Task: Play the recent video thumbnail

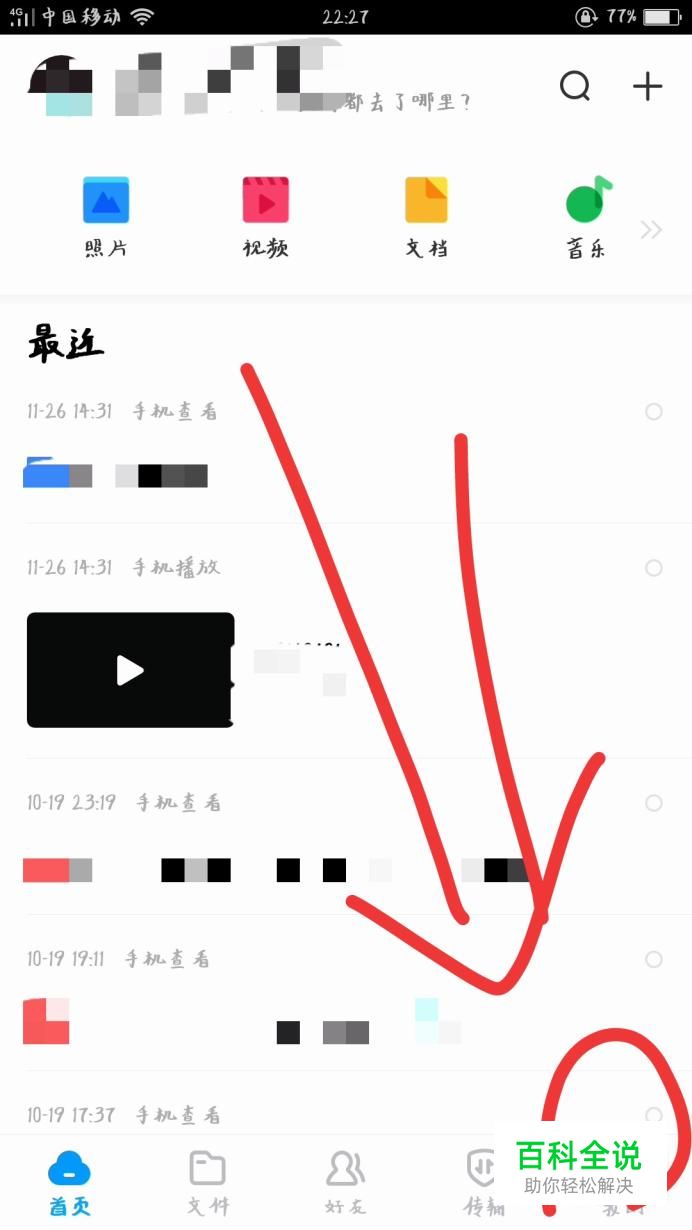Action: (x=130, y=670)
